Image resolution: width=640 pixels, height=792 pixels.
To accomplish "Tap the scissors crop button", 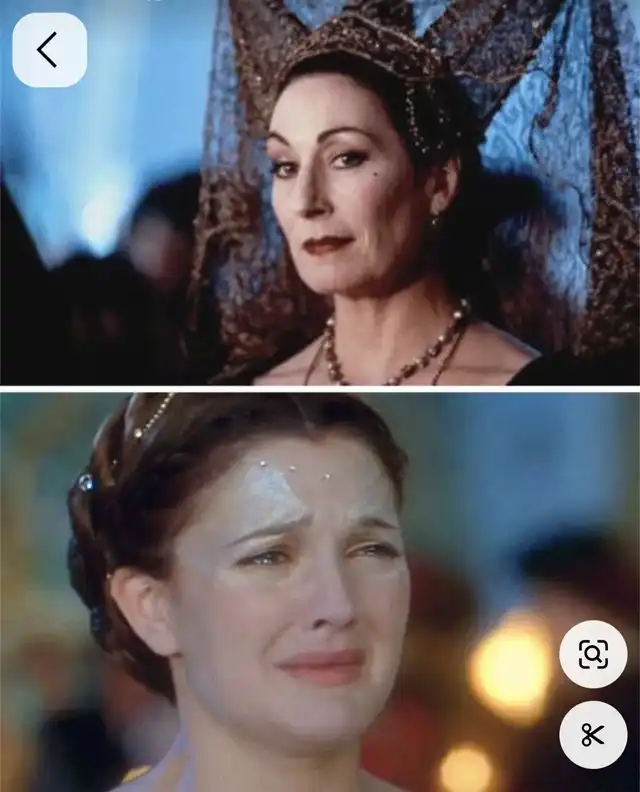I will [x=593, y=734].
